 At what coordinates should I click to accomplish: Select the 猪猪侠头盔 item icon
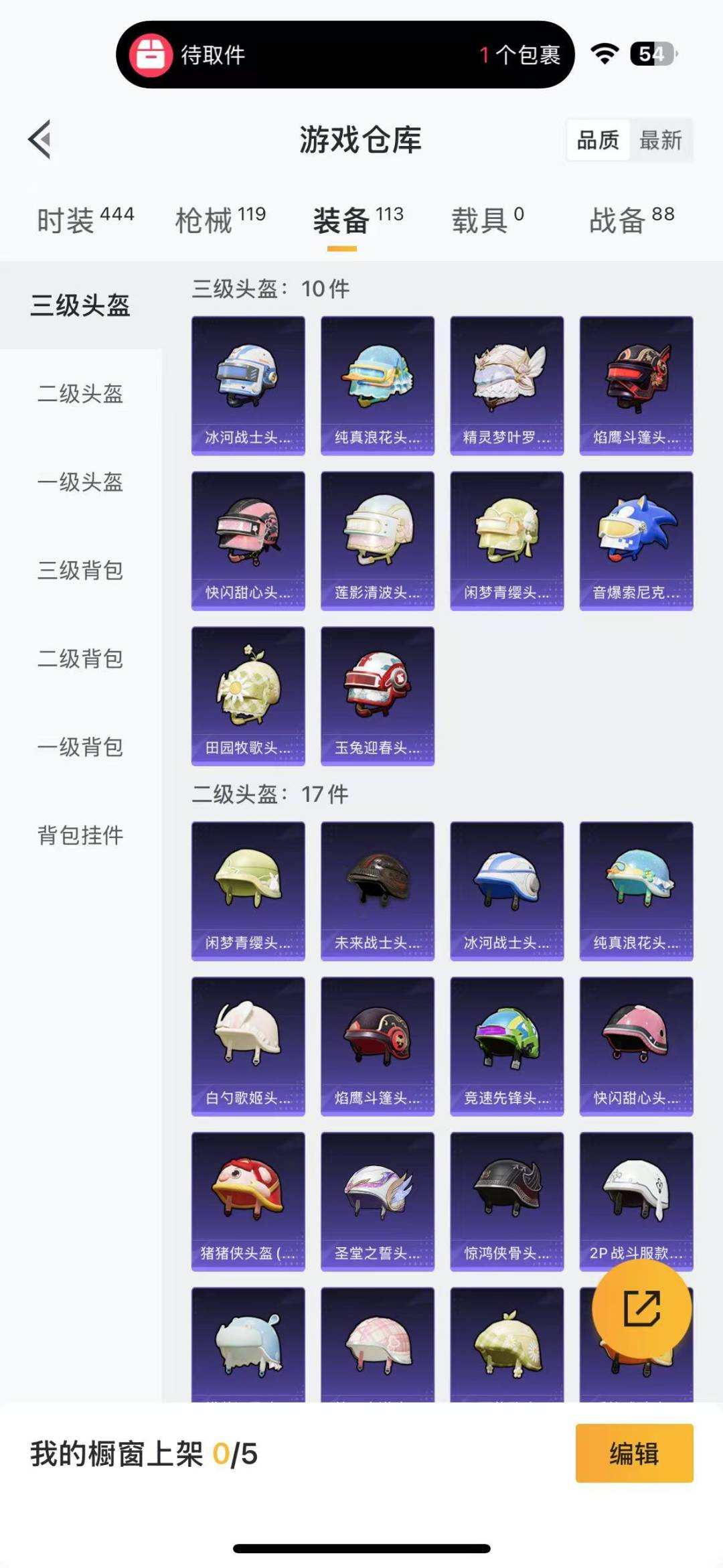coord(248,1202)
